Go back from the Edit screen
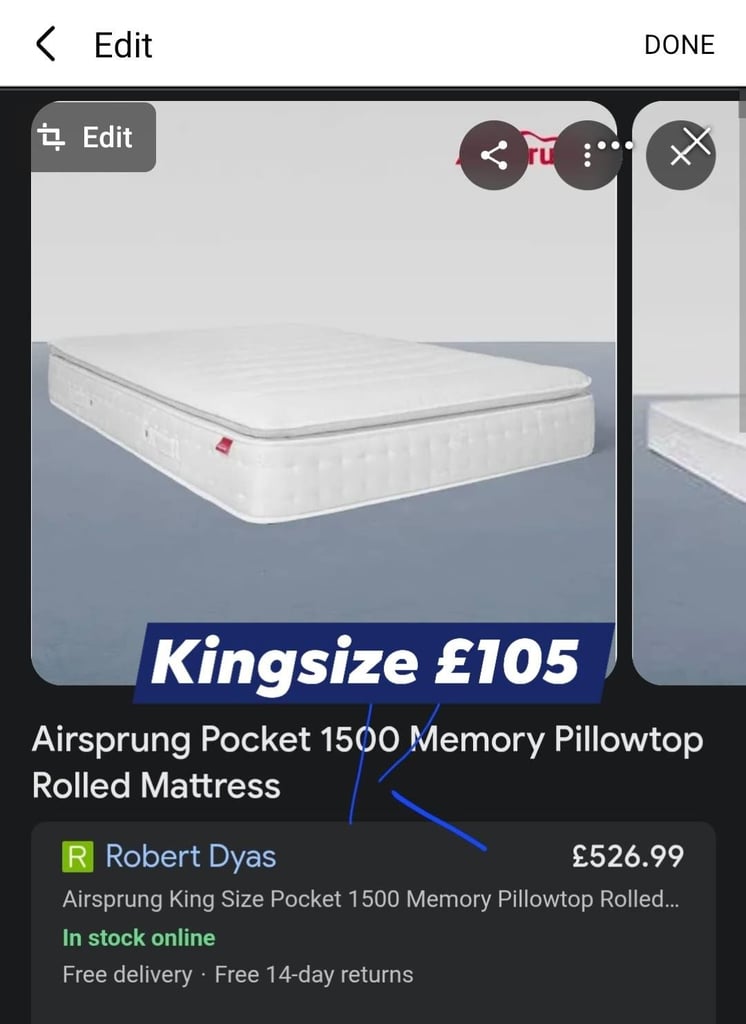Screen dimensions: 746x1024 click(x=46, y=45)
